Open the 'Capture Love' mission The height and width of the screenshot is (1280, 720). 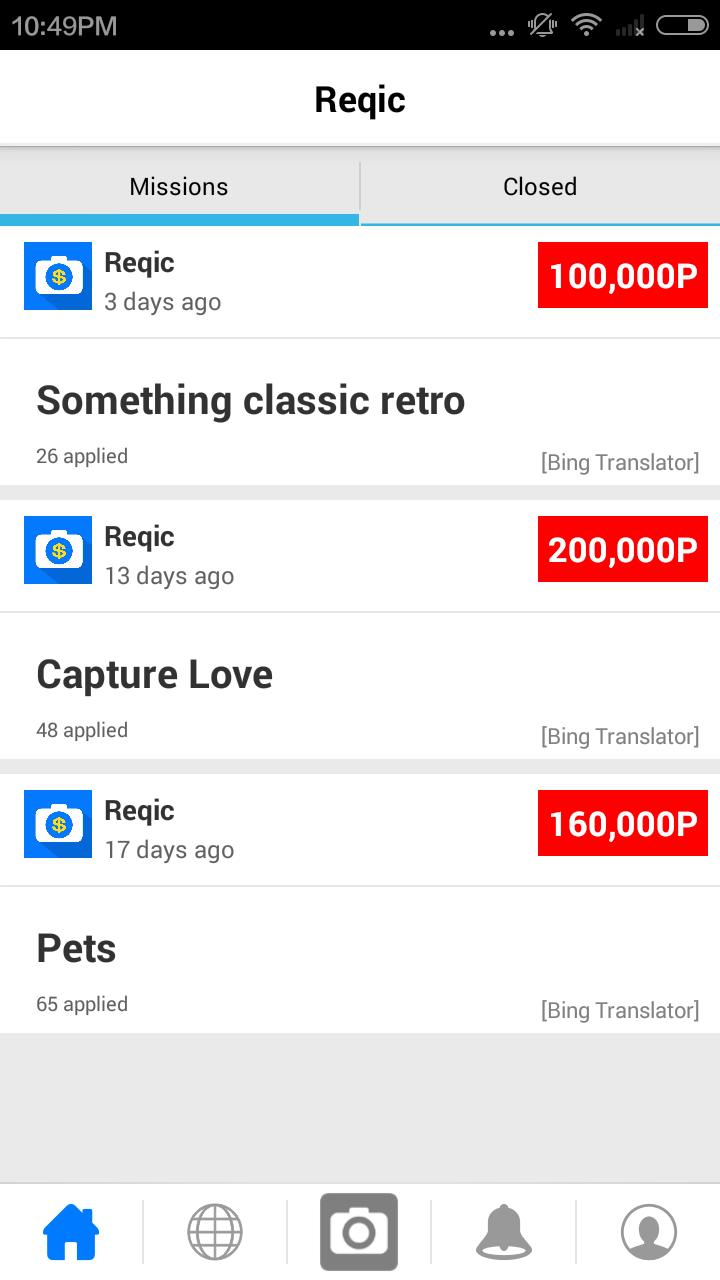click(154, 674)
